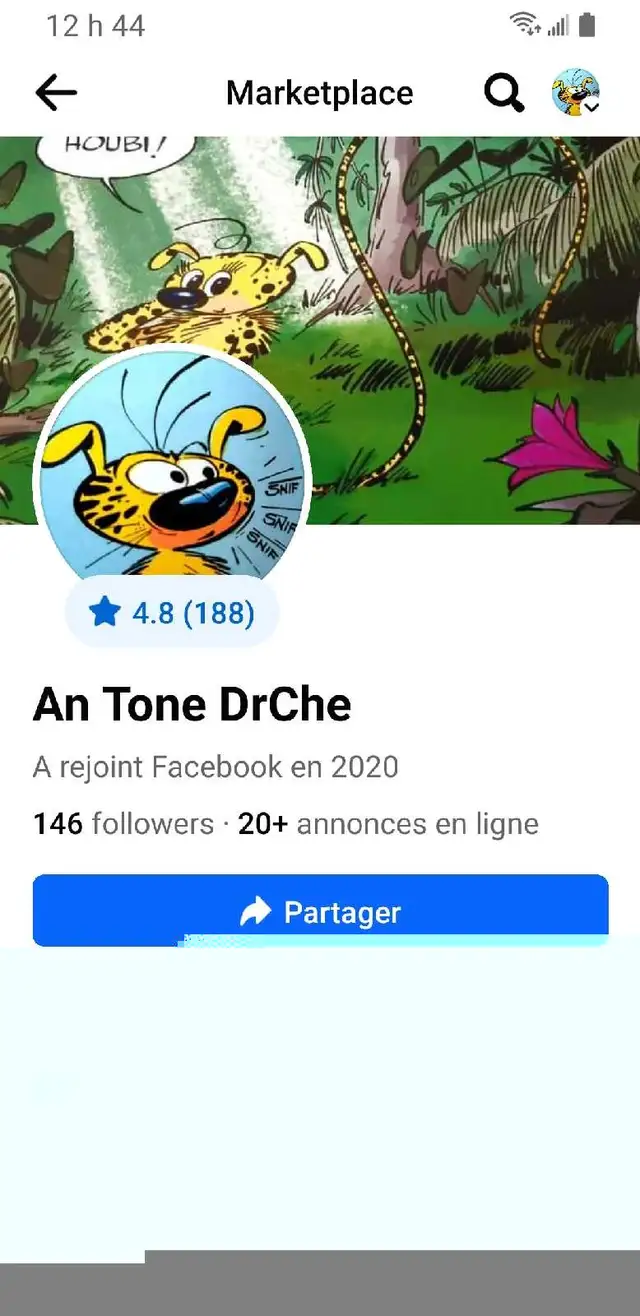Open An Tone DrChe's profile picture

click(x=172, y=470)
